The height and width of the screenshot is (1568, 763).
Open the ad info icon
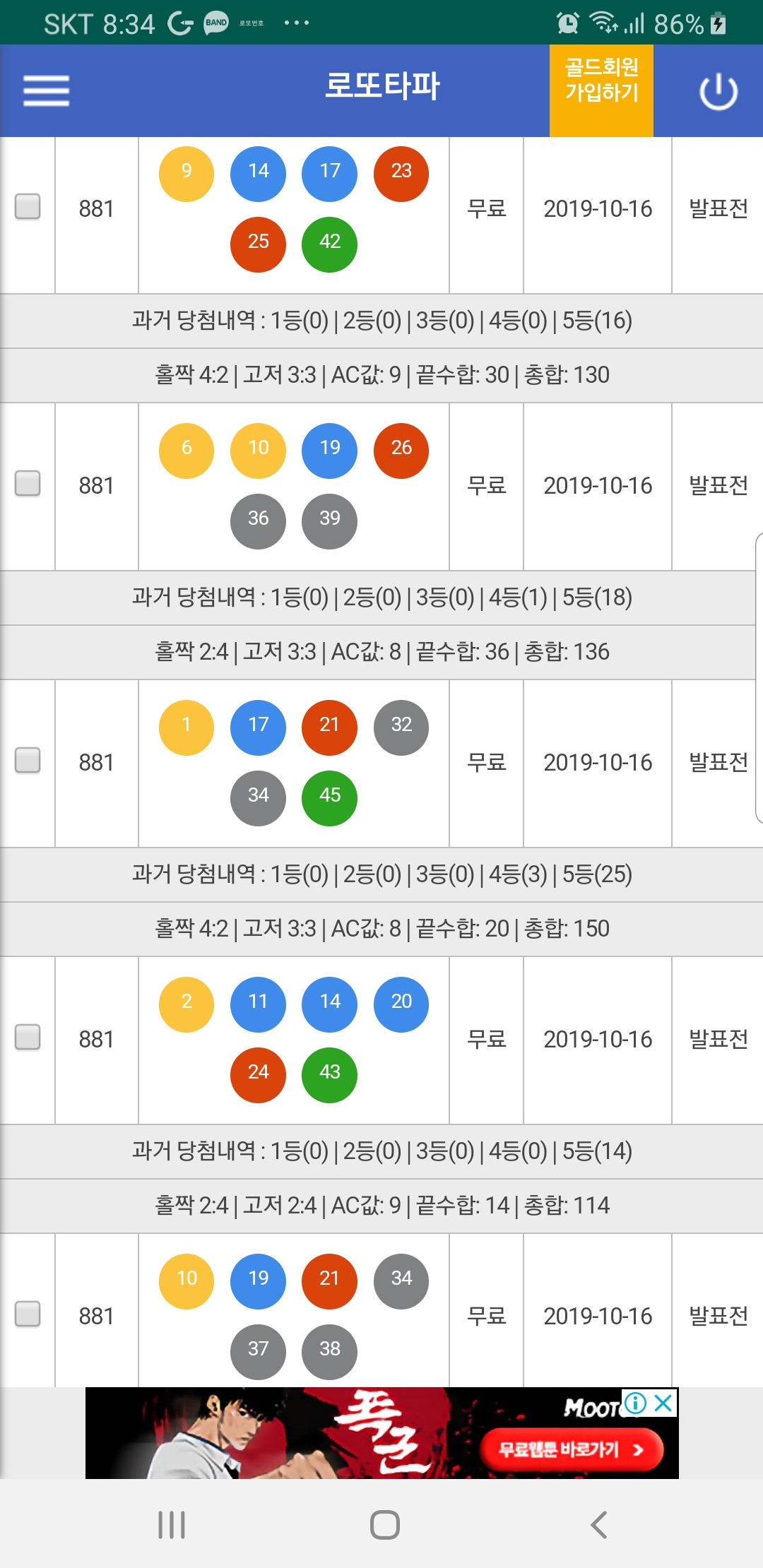pos(635,1403)
